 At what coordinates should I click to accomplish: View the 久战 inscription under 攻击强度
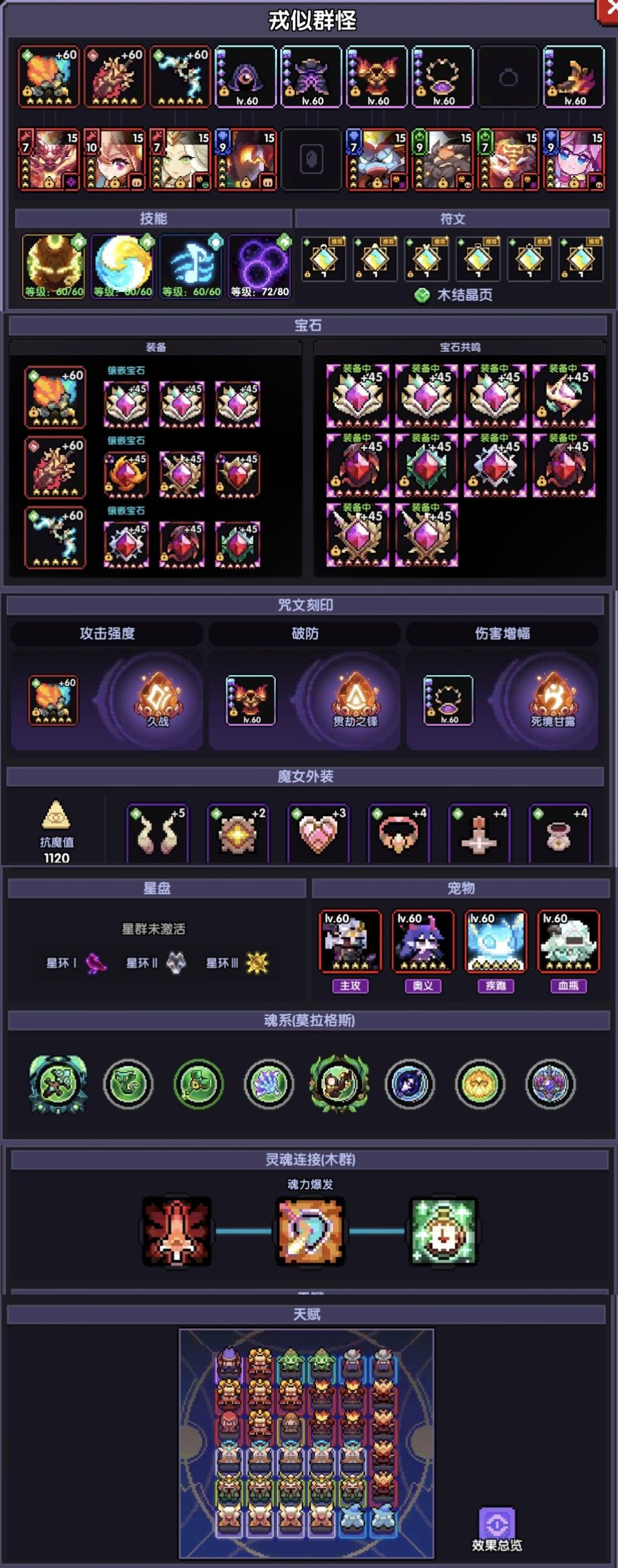click(157, 700)
